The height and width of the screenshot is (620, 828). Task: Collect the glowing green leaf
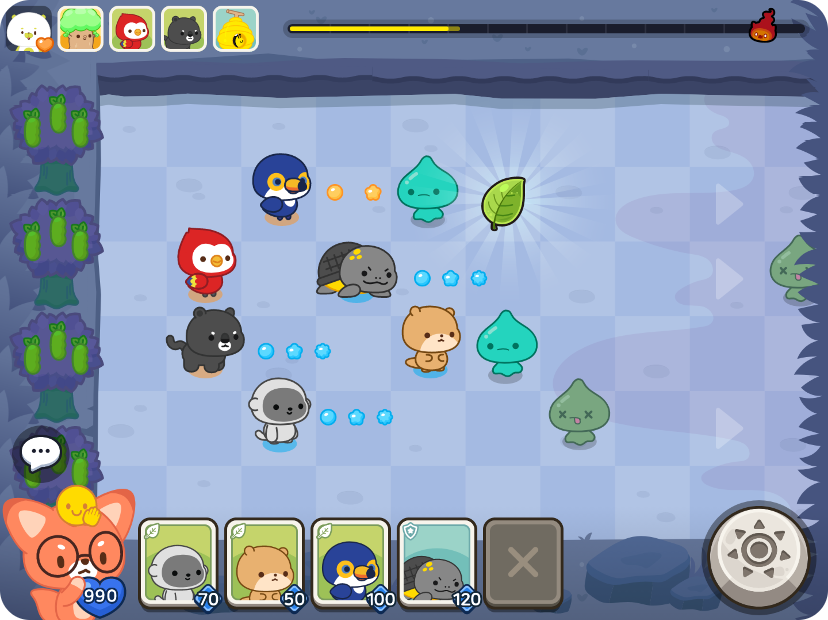pyautogui.click(x=503, y=201)
